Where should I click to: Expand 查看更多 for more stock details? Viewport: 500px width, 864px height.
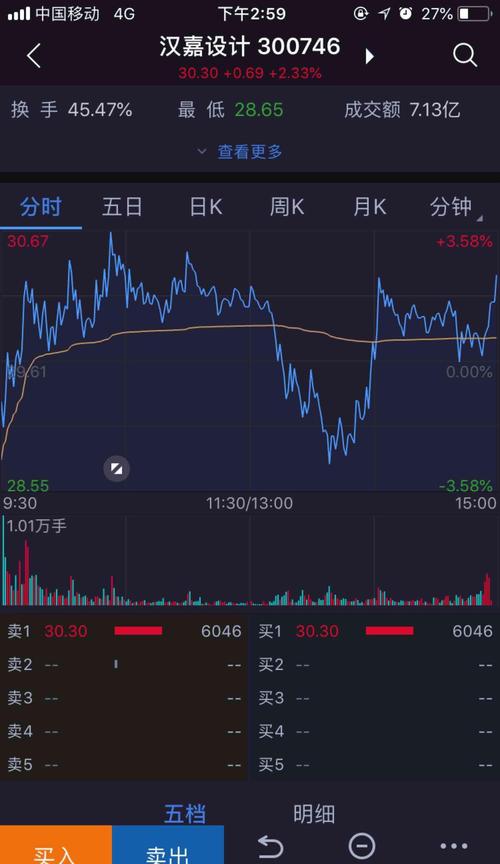click(x=240, y=152)
